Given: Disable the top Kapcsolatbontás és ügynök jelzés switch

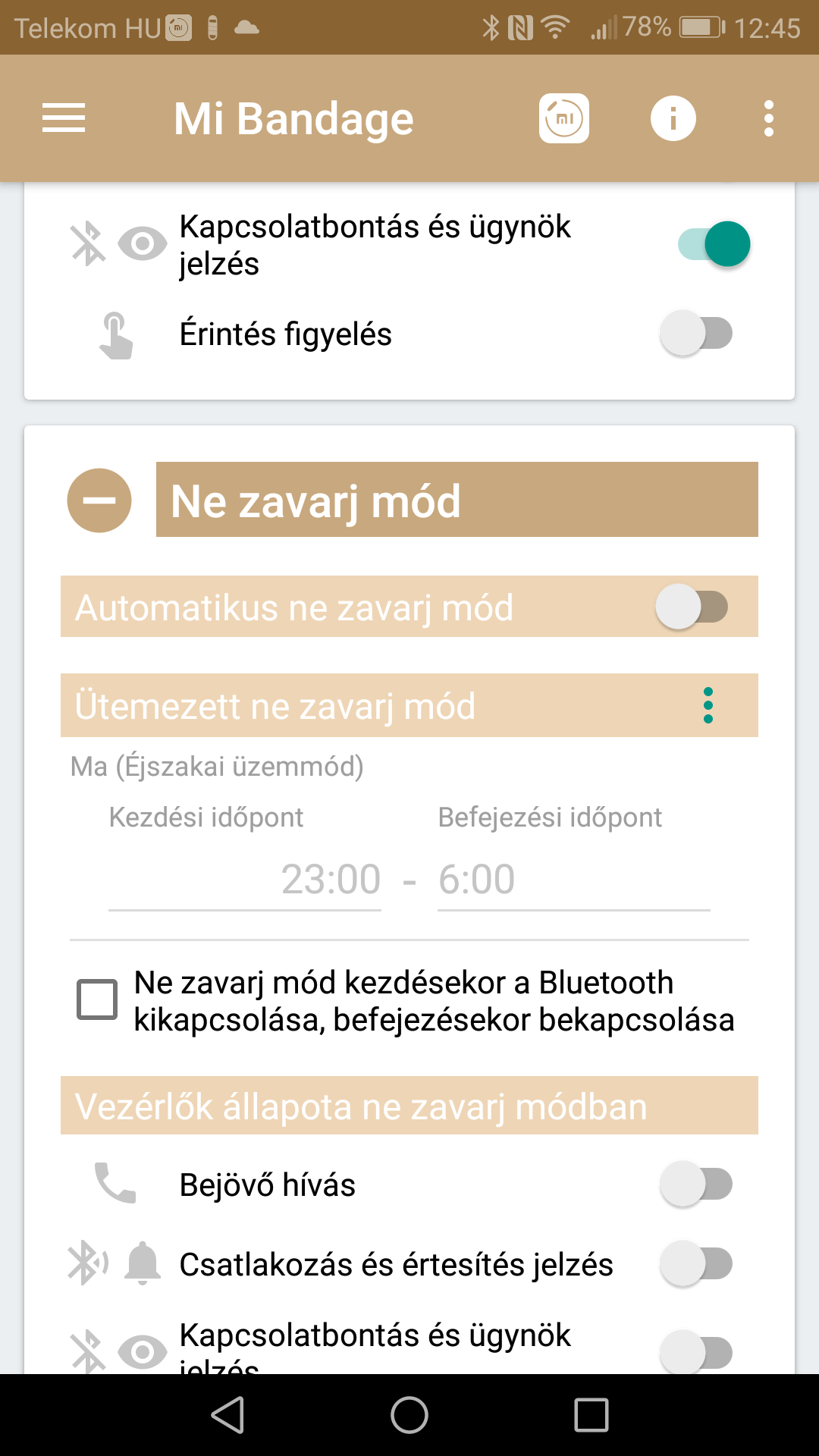Looking at the screenshot, I should pos(714,244).
